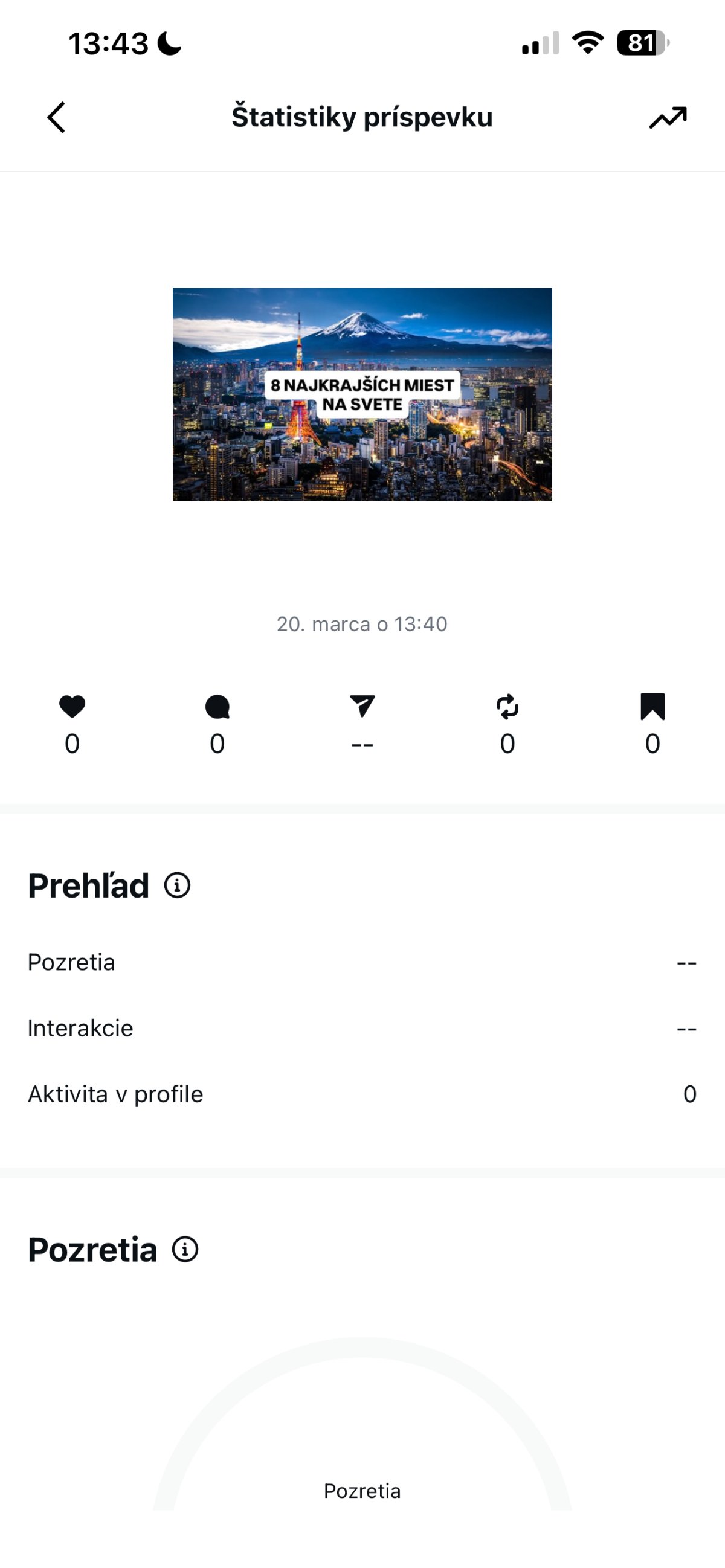Show info about Pozretia section

(185, 1249)
